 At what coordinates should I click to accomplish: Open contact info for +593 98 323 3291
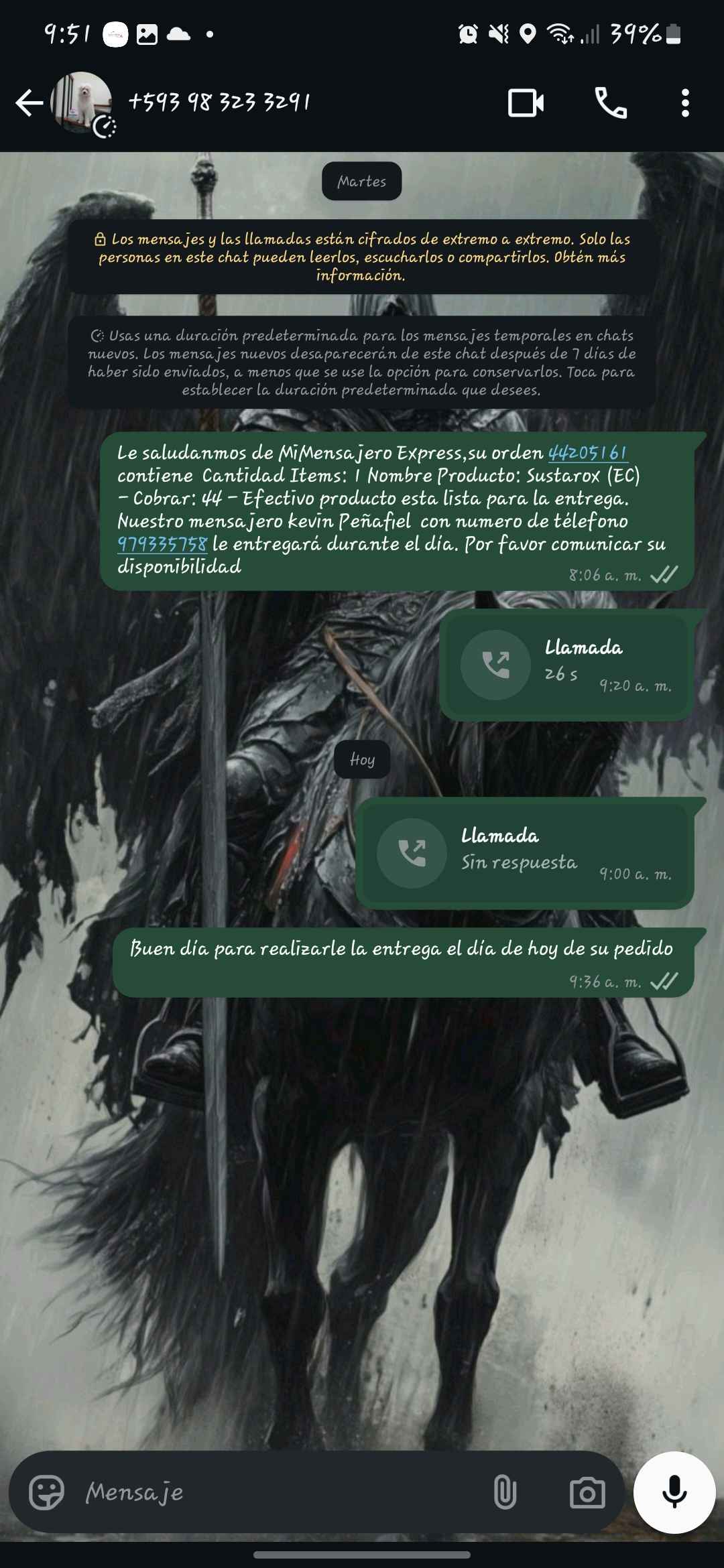coord(219,103)
